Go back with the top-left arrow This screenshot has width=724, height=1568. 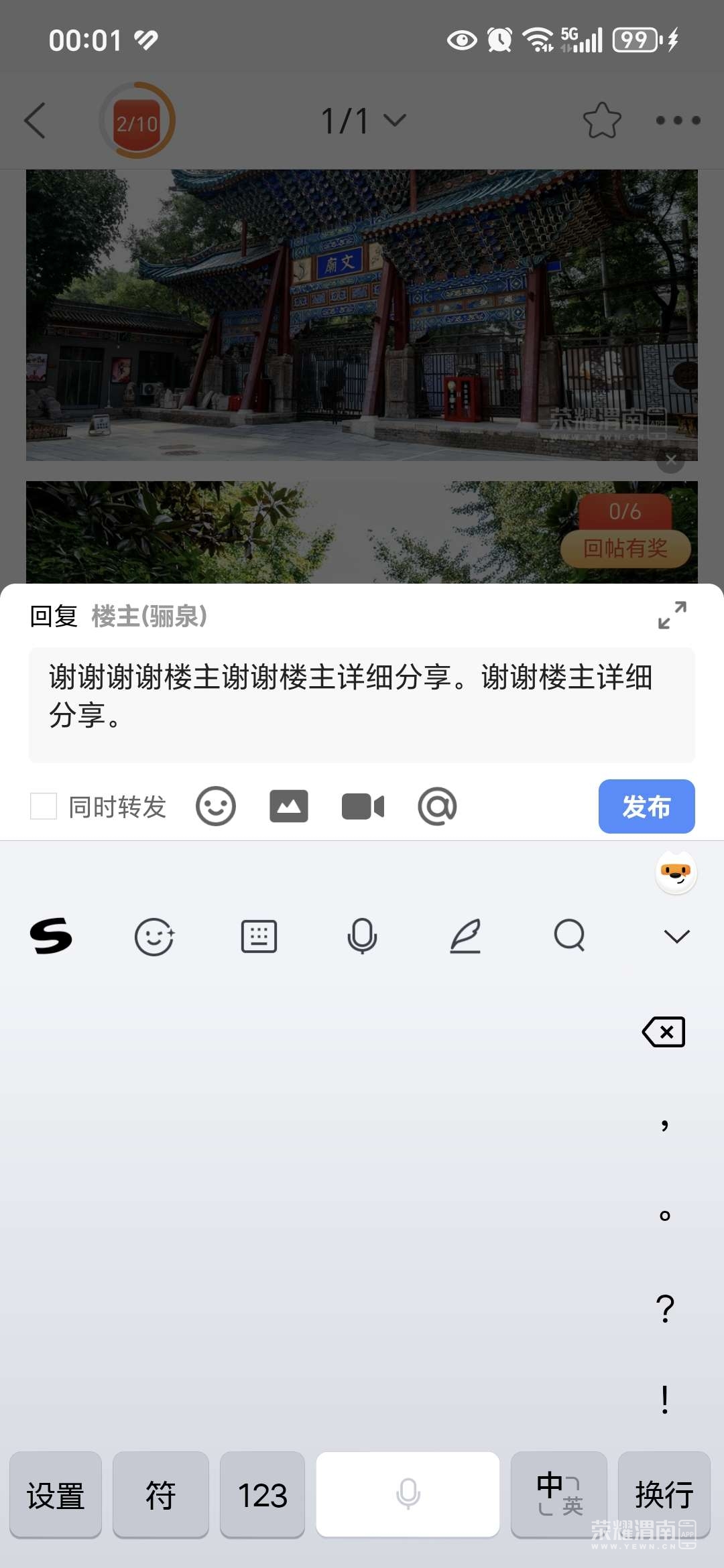coord(35,121)
